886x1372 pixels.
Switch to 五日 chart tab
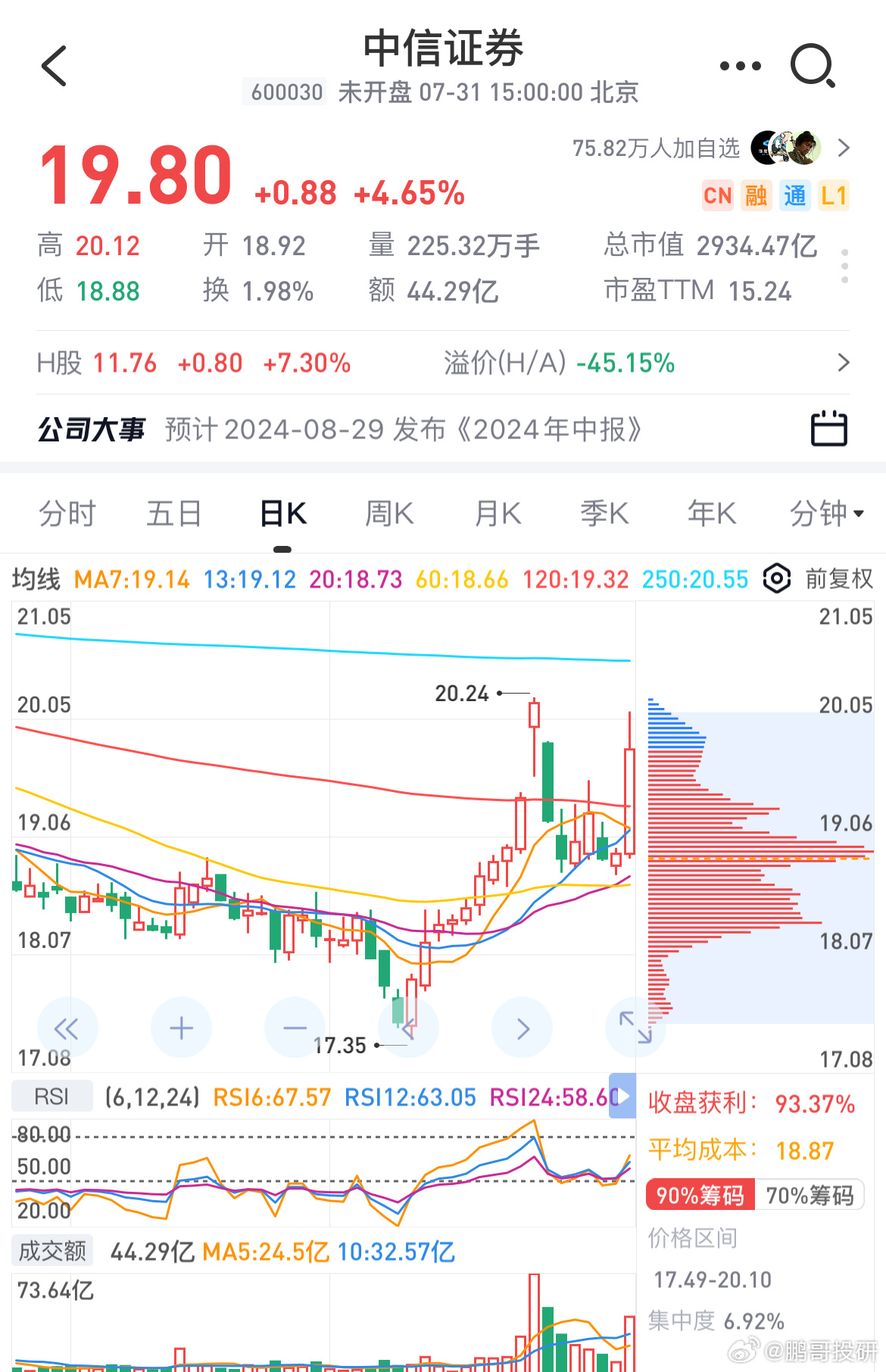point(174,513)
